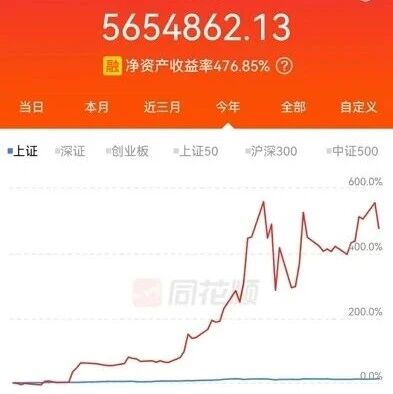
Task: Choose 创业板 as benchmark
Action: 127,151
